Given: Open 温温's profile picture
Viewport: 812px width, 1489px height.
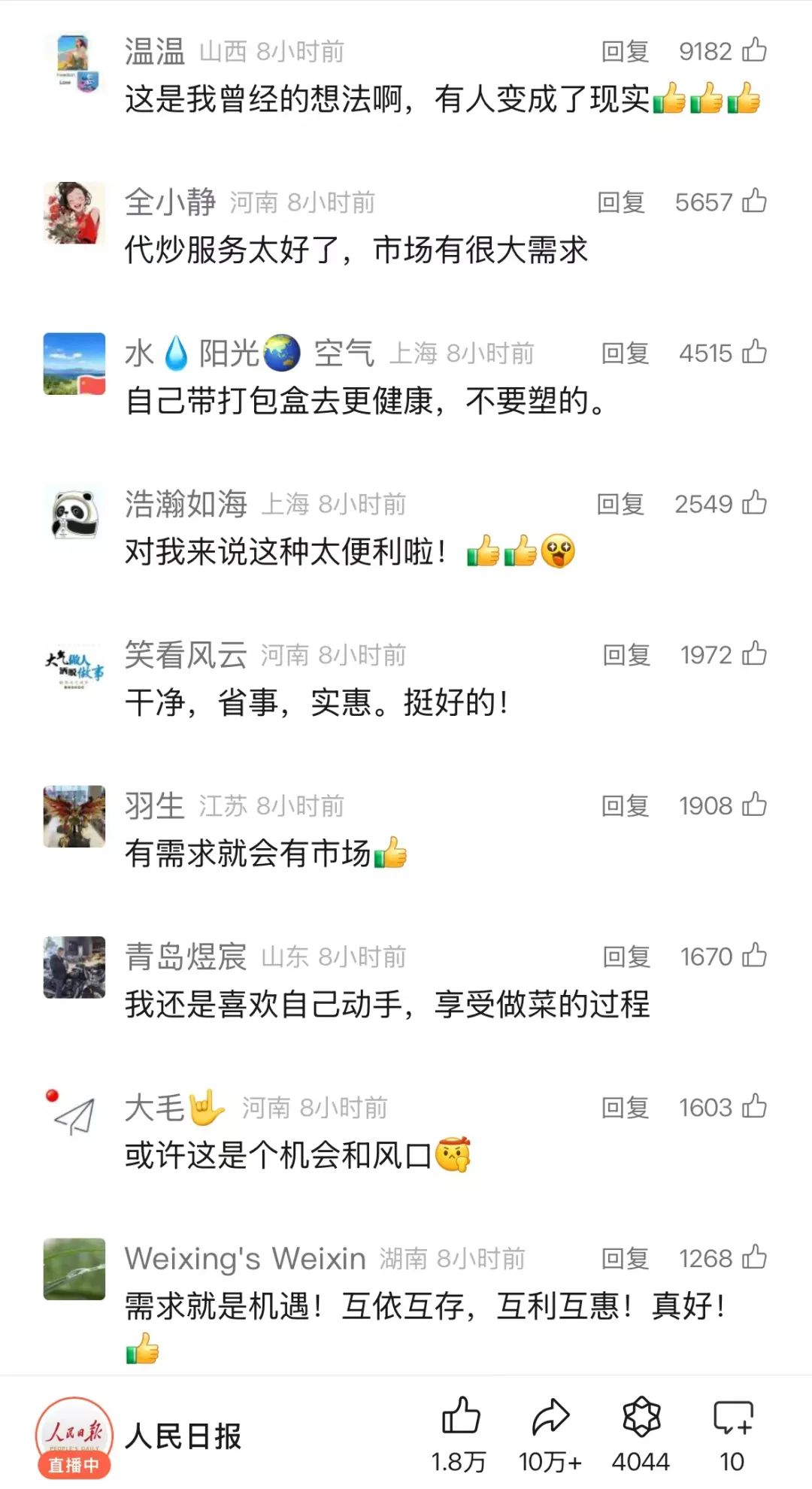Looking at the screenshot, I should tap(74, 63).
